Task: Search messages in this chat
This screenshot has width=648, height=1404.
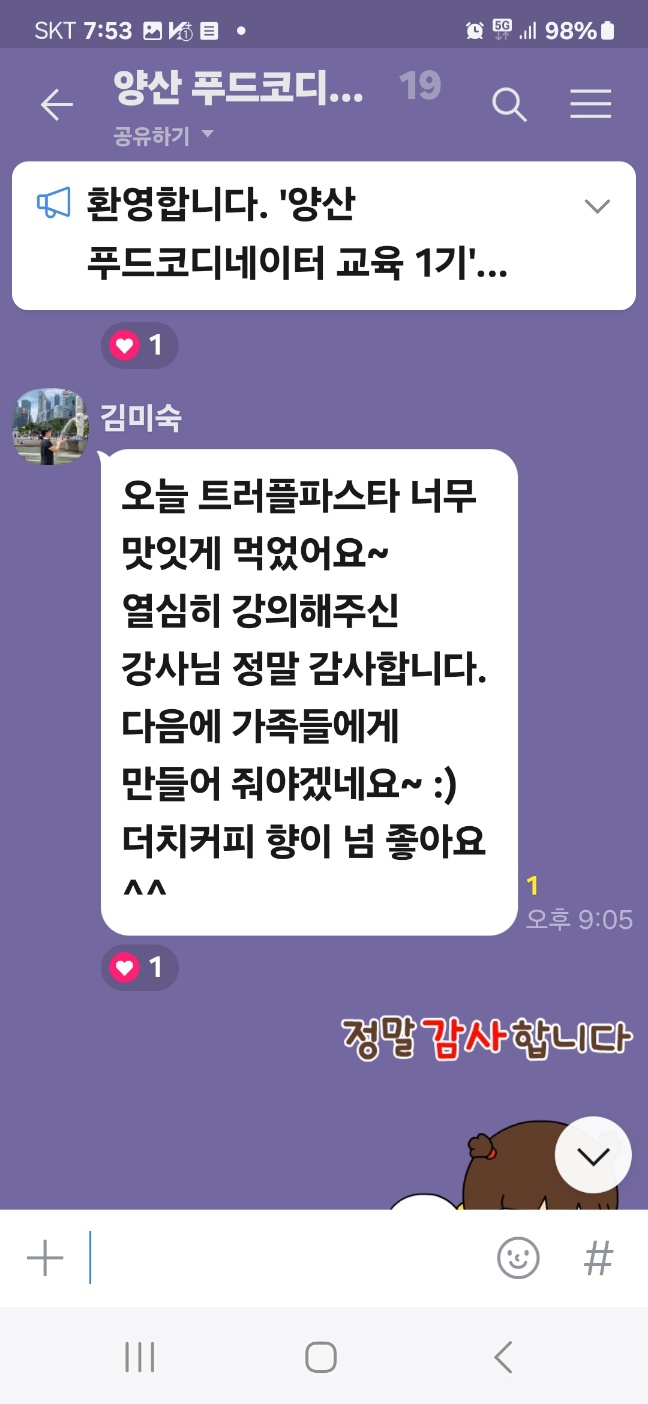Action: coord(510,104)
